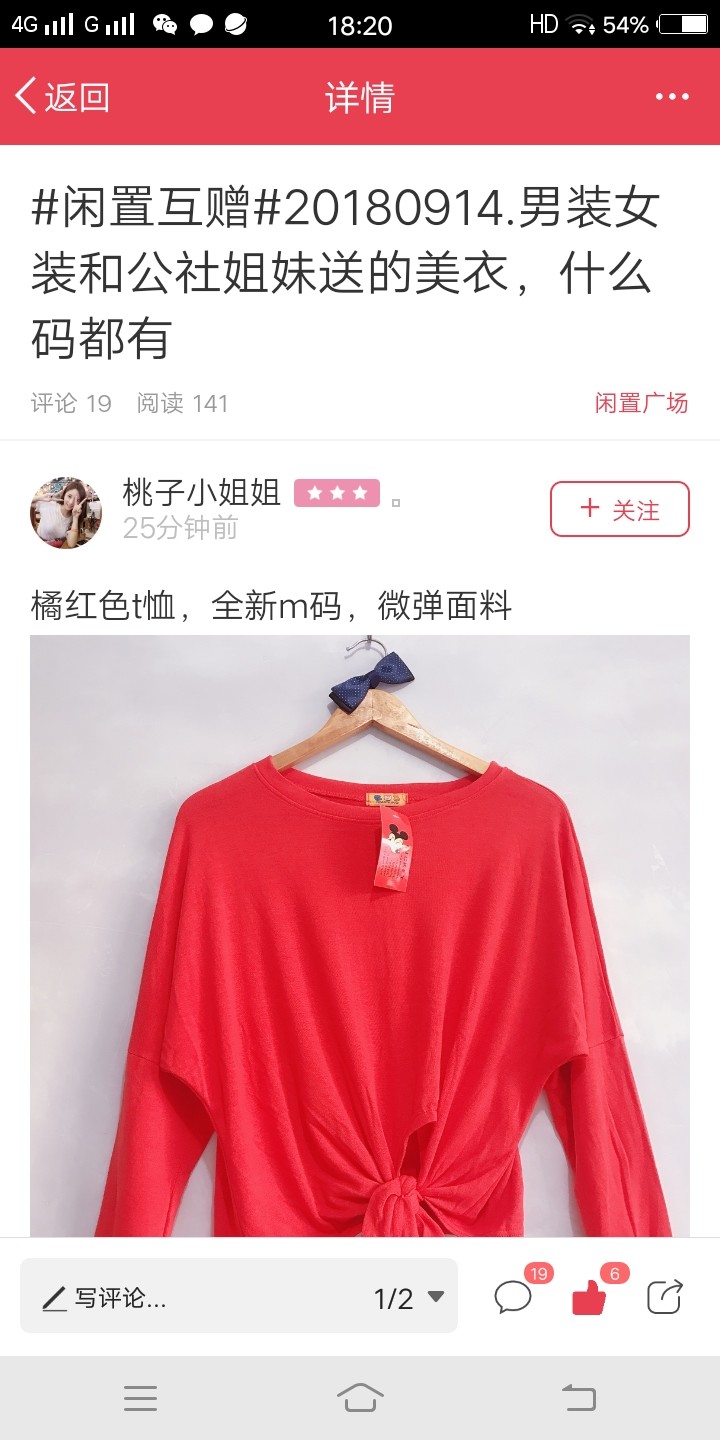This screenshot has height=1440, width=720.
Task: Expand the 1/2 page selector
Action: [409, 1298]
